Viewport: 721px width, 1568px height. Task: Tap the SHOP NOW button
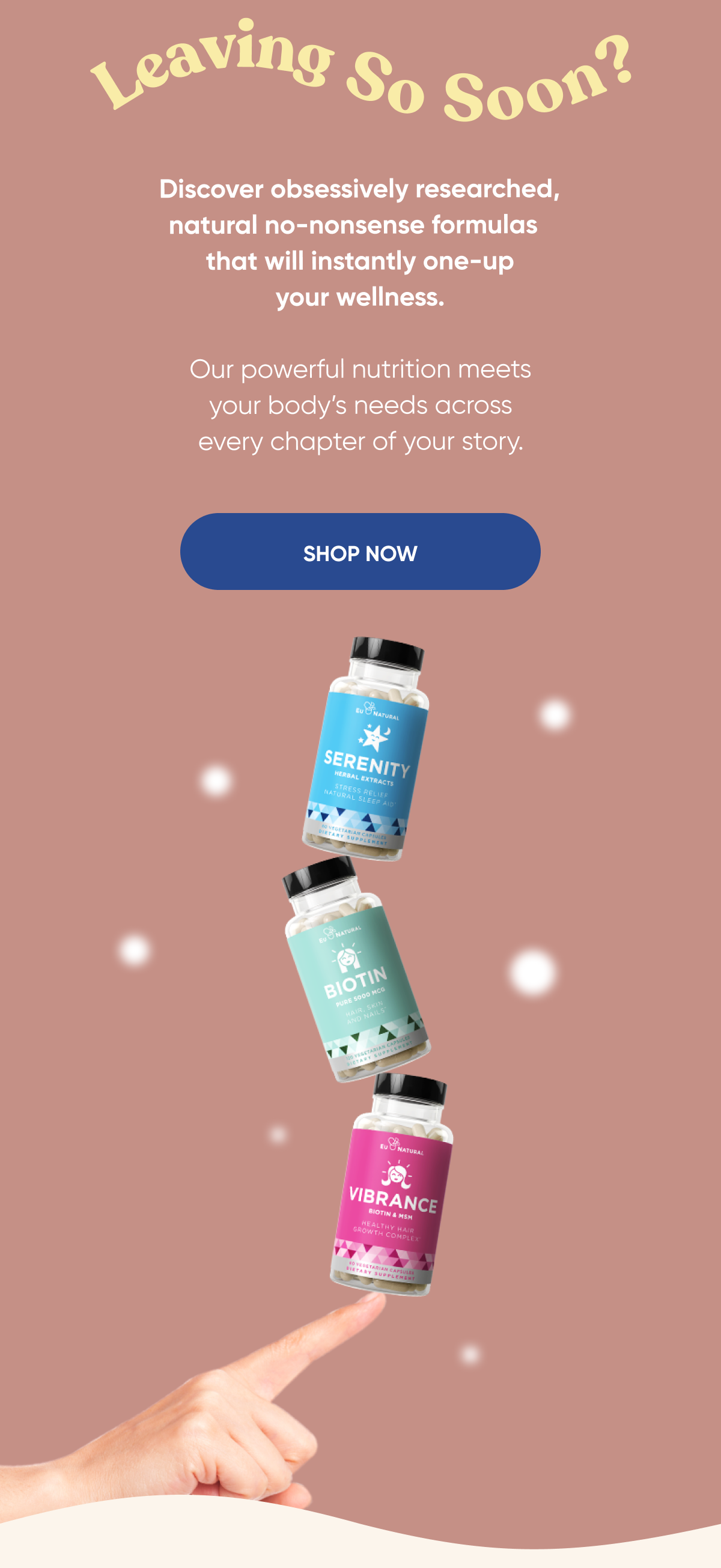360,552
